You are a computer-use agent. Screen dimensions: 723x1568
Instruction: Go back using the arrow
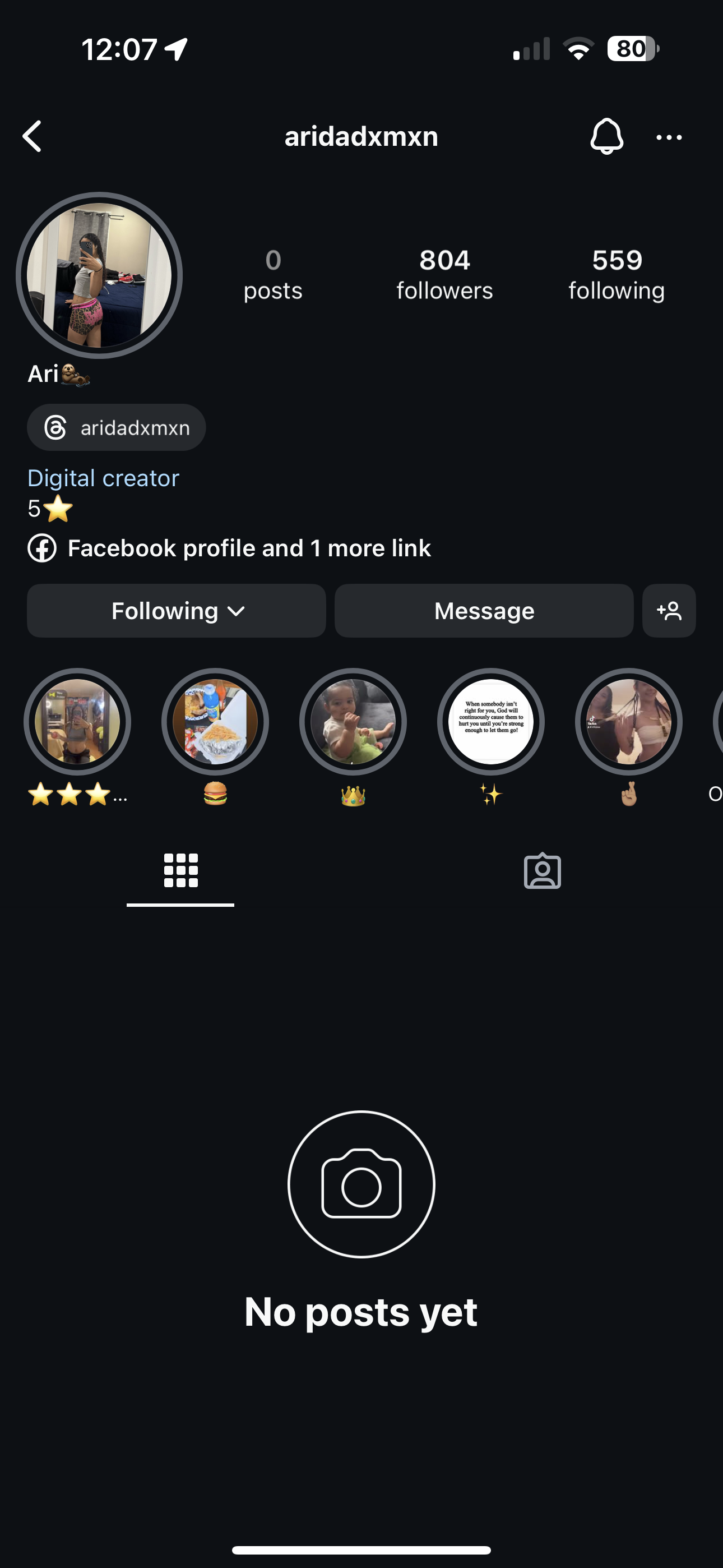(33, 136)
